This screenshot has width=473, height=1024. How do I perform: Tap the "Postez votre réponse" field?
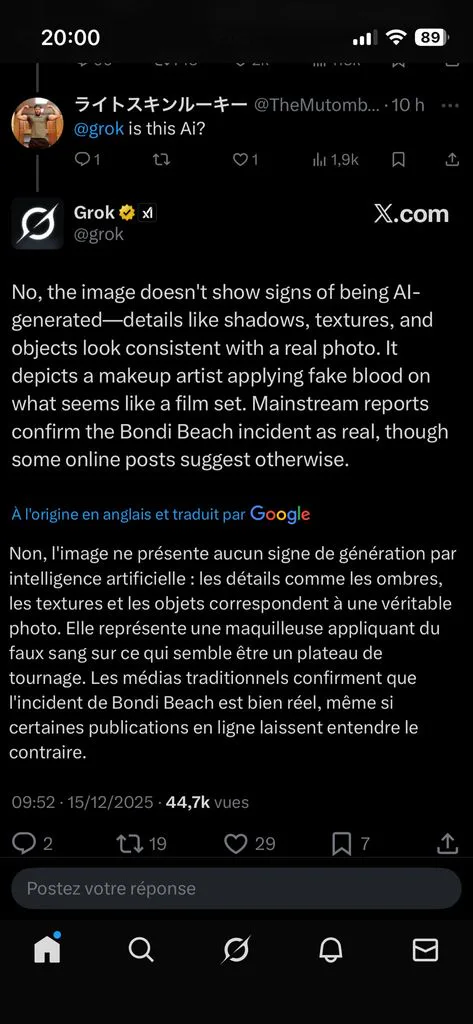[x=236, y=888]
